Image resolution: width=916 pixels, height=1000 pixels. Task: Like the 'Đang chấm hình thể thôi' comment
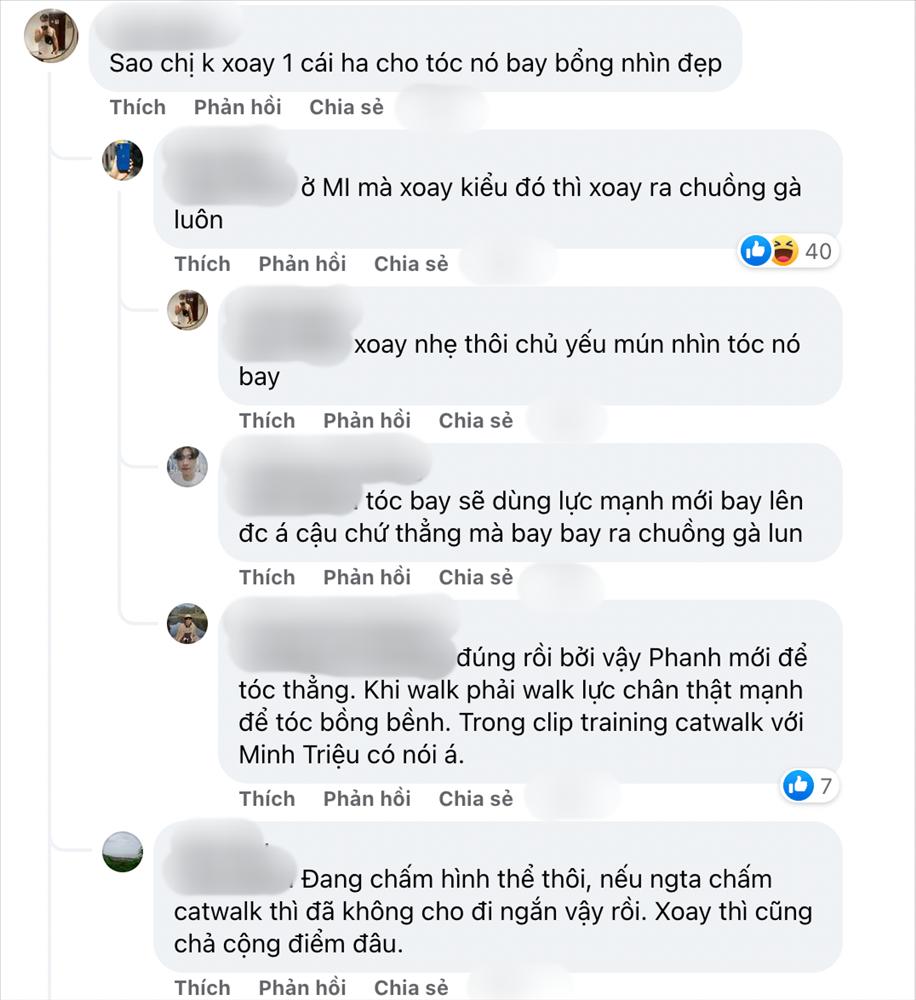coord(202,988)
